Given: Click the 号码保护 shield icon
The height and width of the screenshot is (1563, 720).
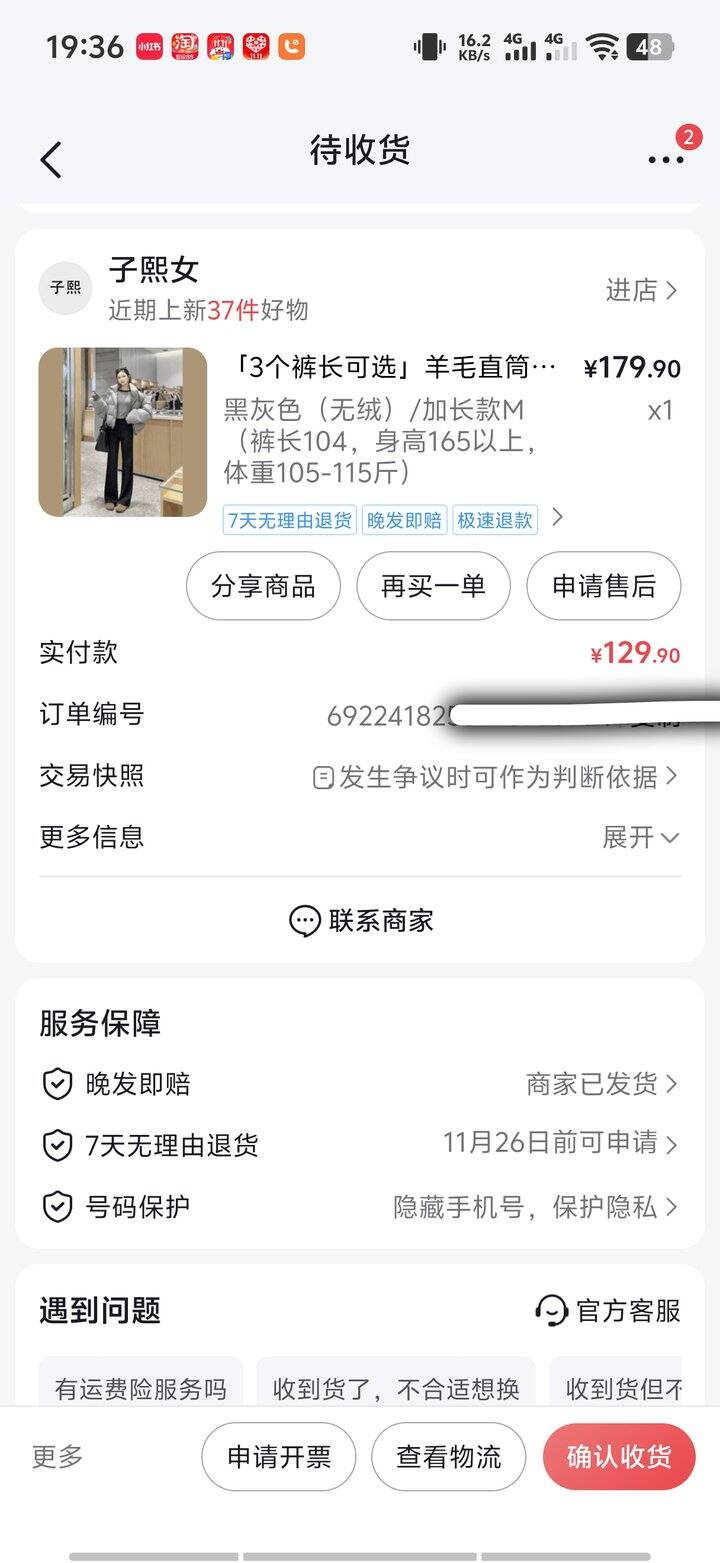Looking at the screenshot, I should [x=57, y=1207].
